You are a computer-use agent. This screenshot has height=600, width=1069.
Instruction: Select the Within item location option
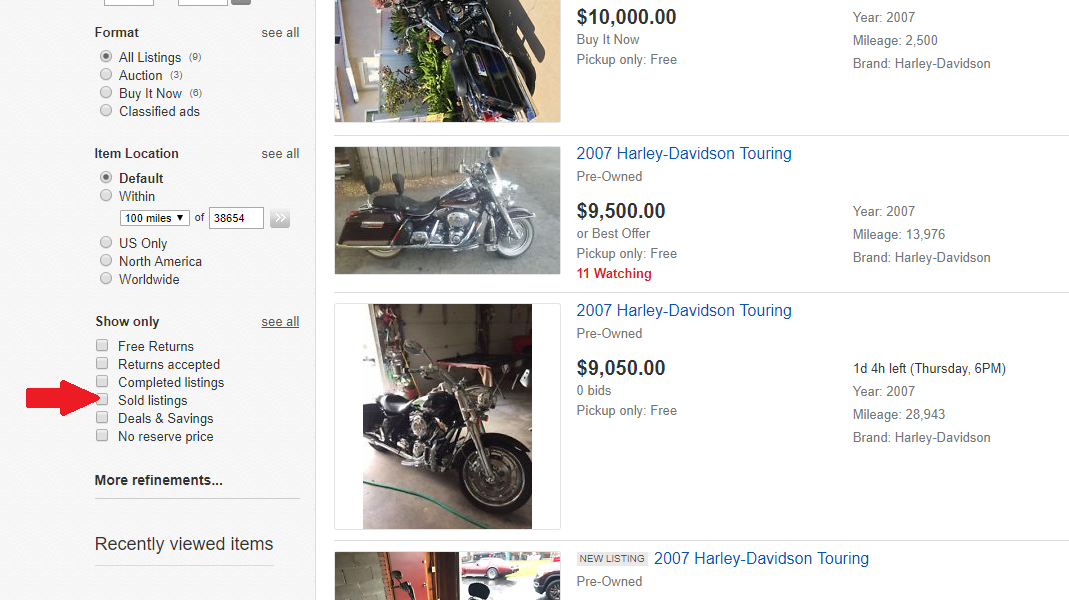pos(106,196)
